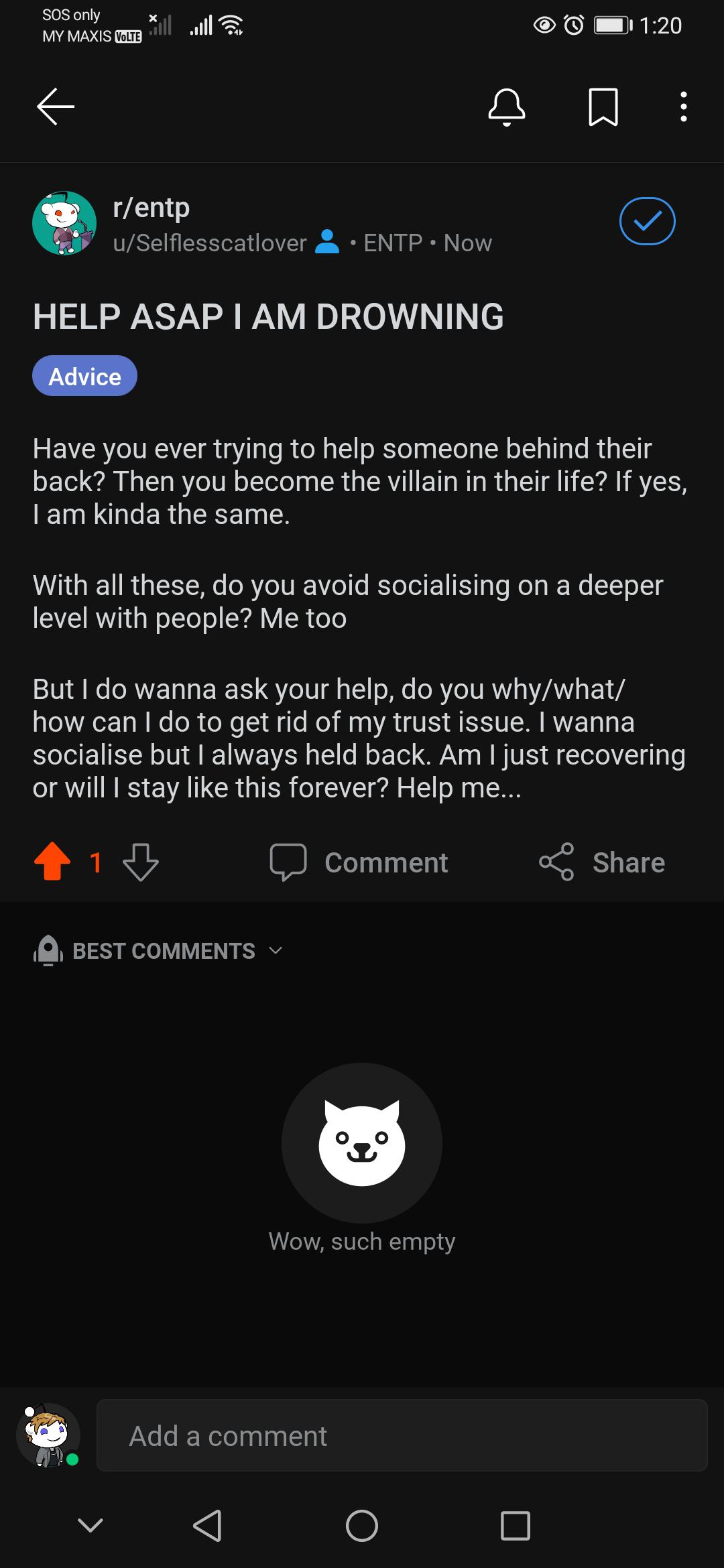This screenshot has width=724, height=1568.
Task: Open the r/entp community page
Action: pyautogui.click(x=151, y=208)
